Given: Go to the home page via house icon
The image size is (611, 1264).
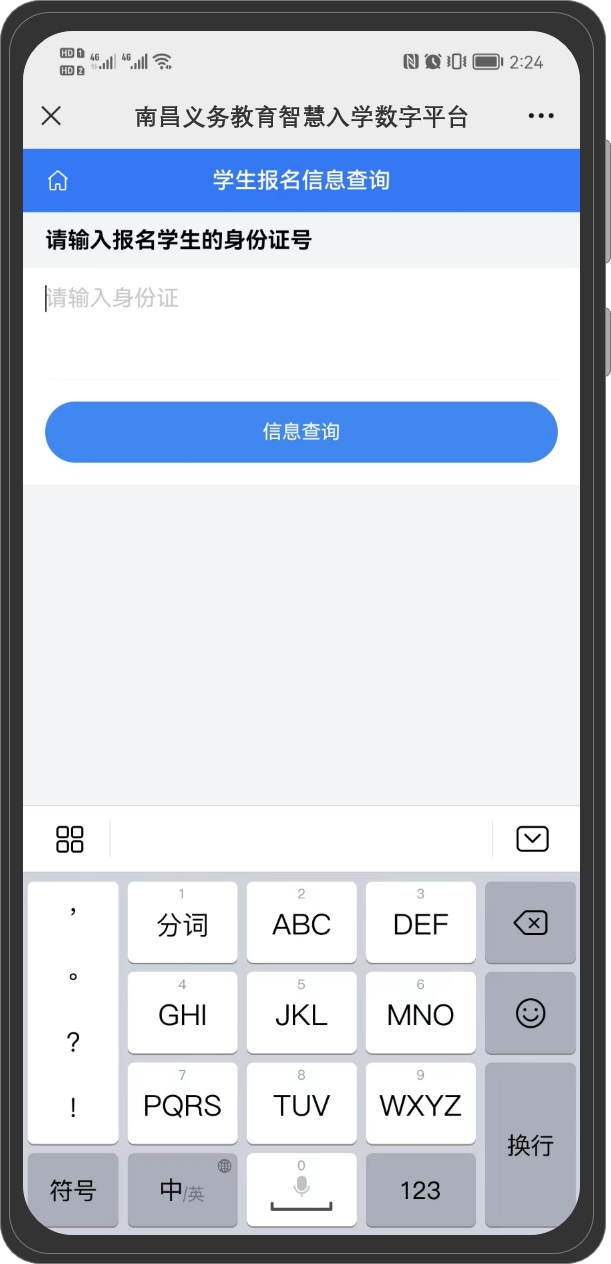Looking at the screenshot, I should [58, 180].
